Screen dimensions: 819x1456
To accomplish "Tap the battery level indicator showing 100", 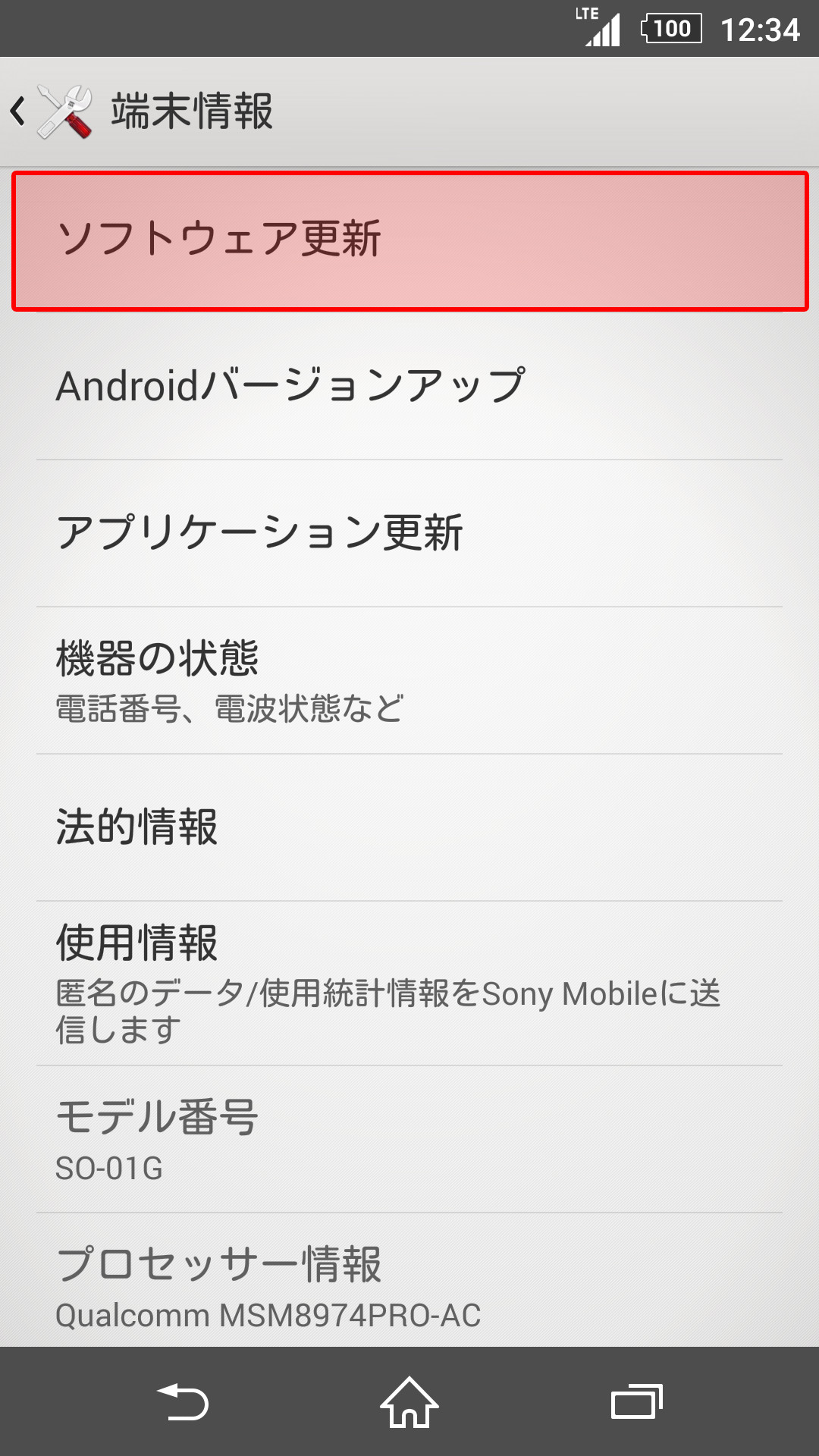I will [671, 29].
